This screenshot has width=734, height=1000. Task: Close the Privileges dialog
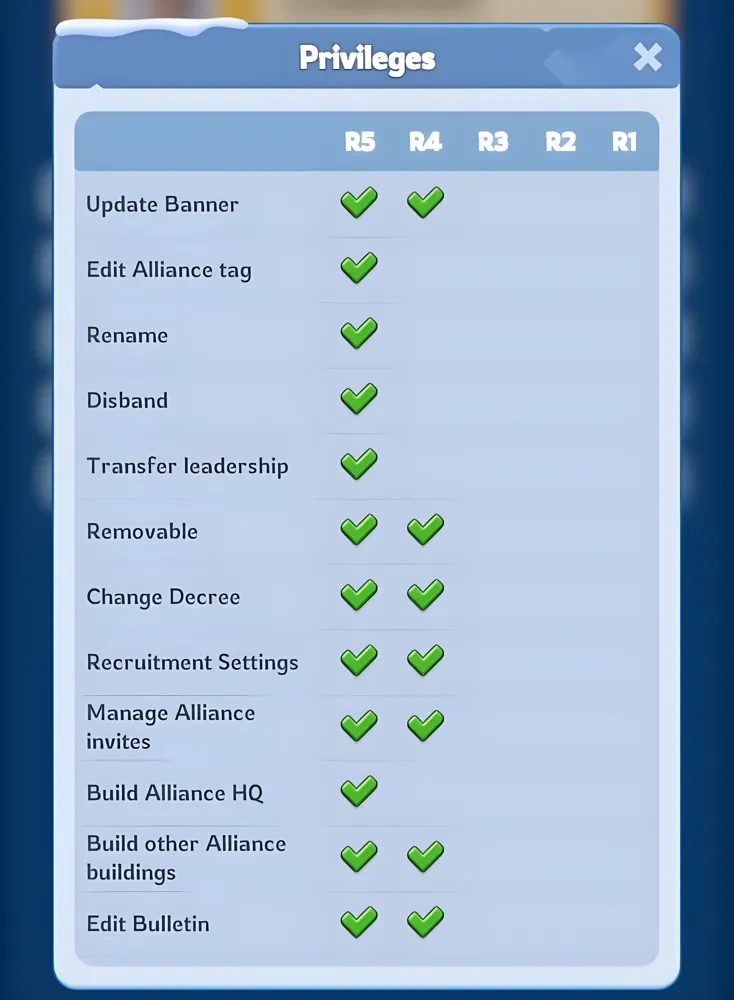coord(647,57)
